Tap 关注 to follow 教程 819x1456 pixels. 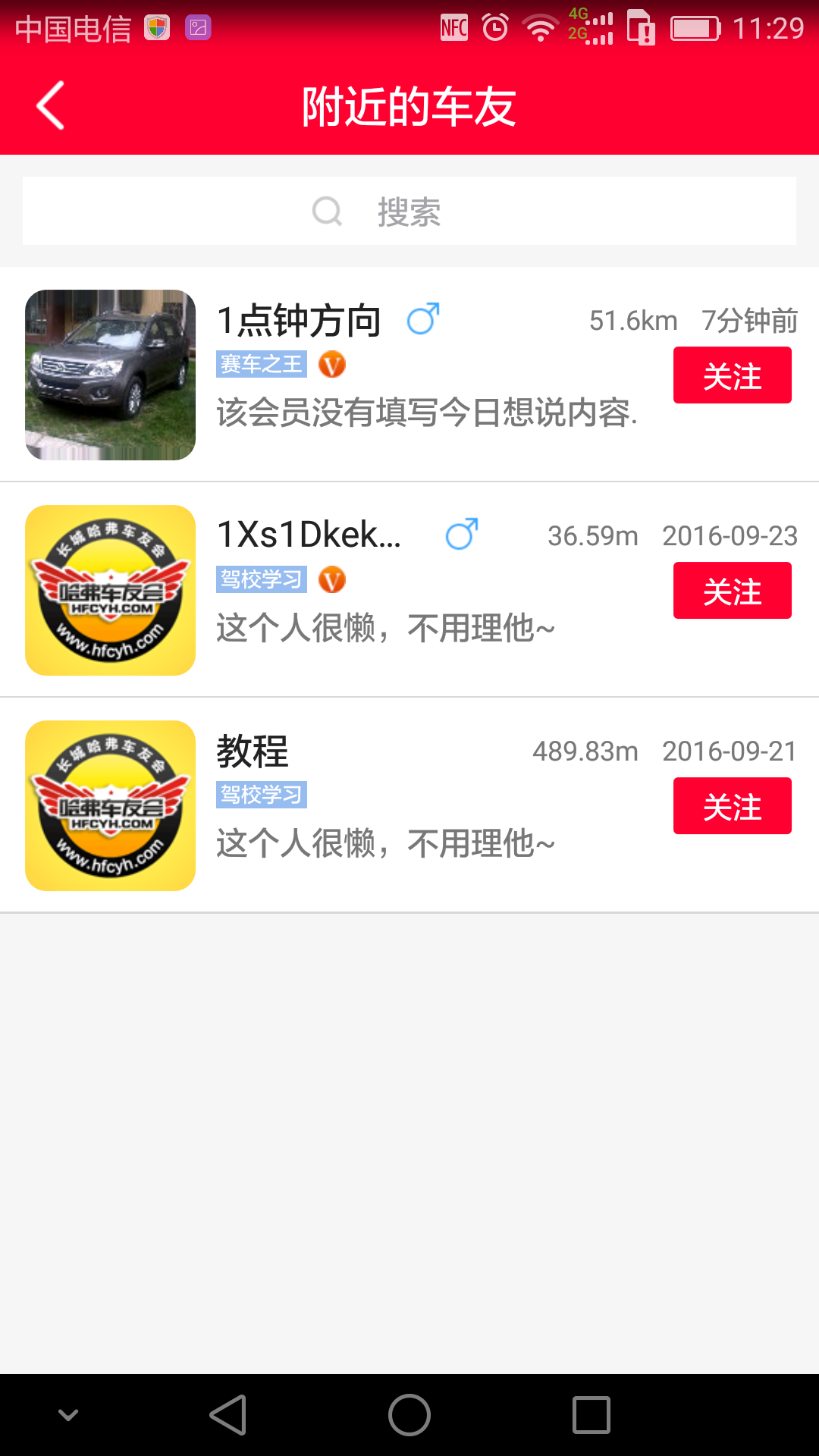pyautogui.click(x=731, y=806)
